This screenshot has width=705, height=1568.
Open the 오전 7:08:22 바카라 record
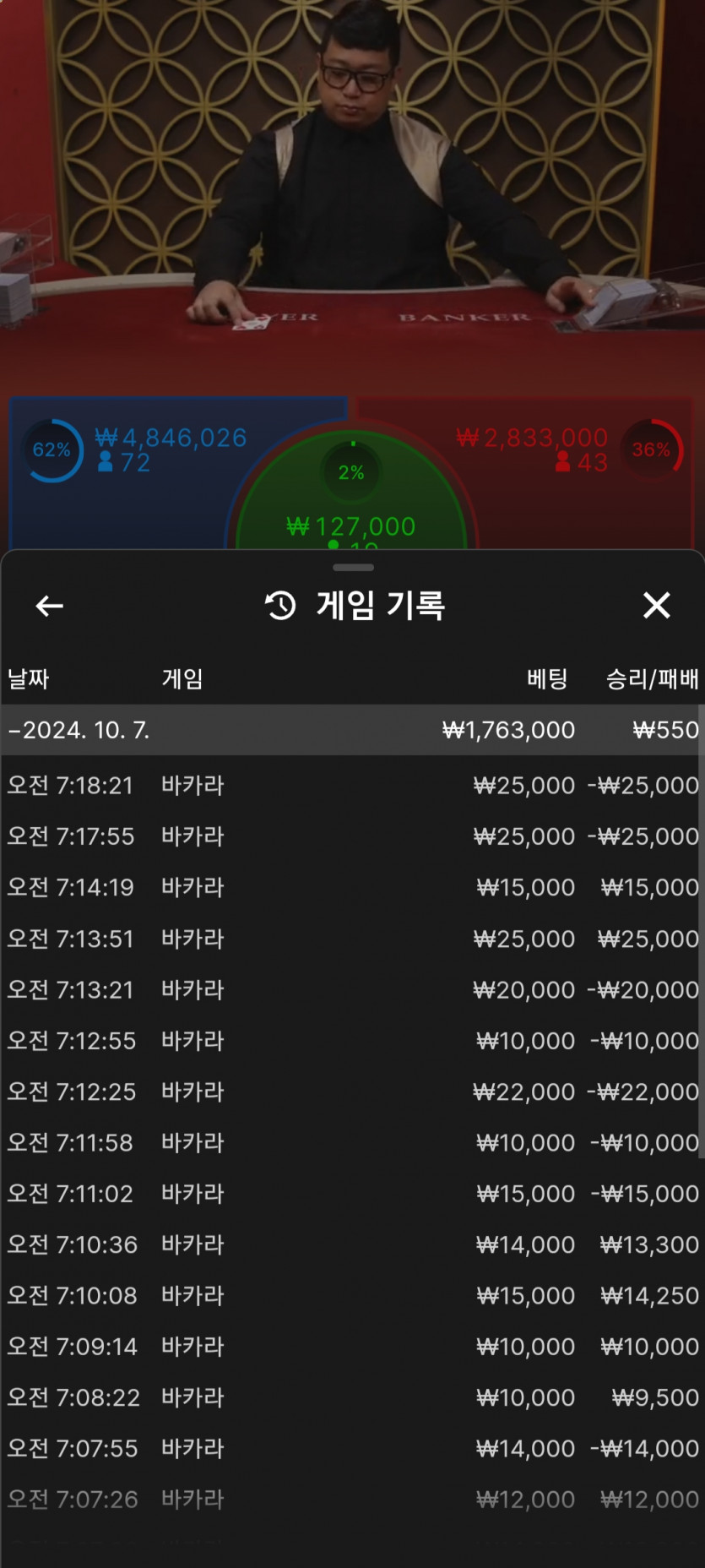[352, 1397]
